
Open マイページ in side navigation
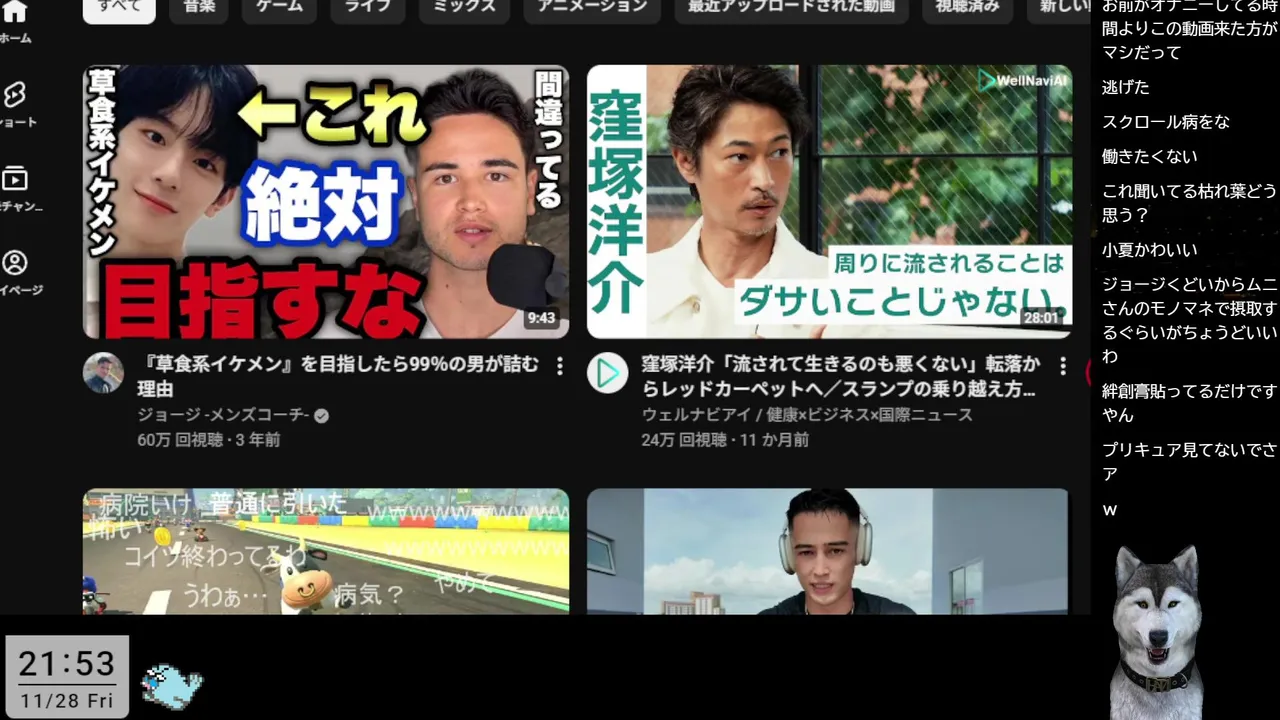coord(15,271)
